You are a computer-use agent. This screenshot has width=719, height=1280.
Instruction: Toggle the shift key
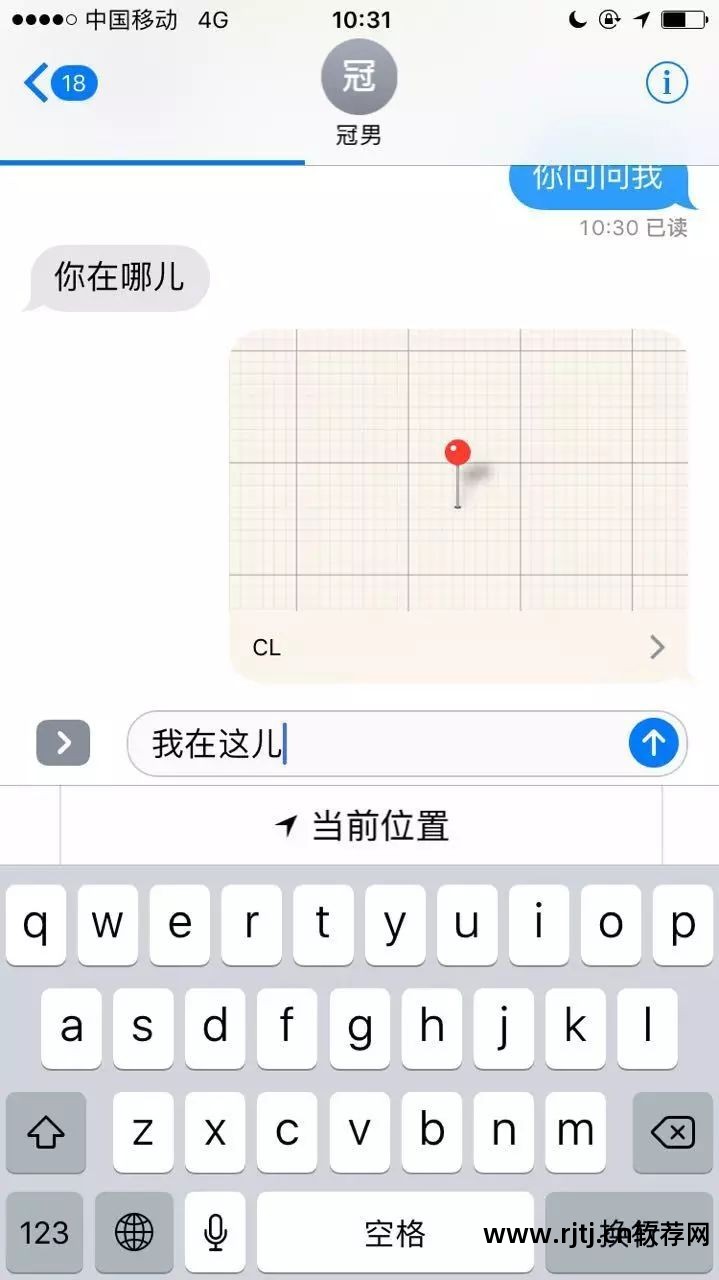46,1133
